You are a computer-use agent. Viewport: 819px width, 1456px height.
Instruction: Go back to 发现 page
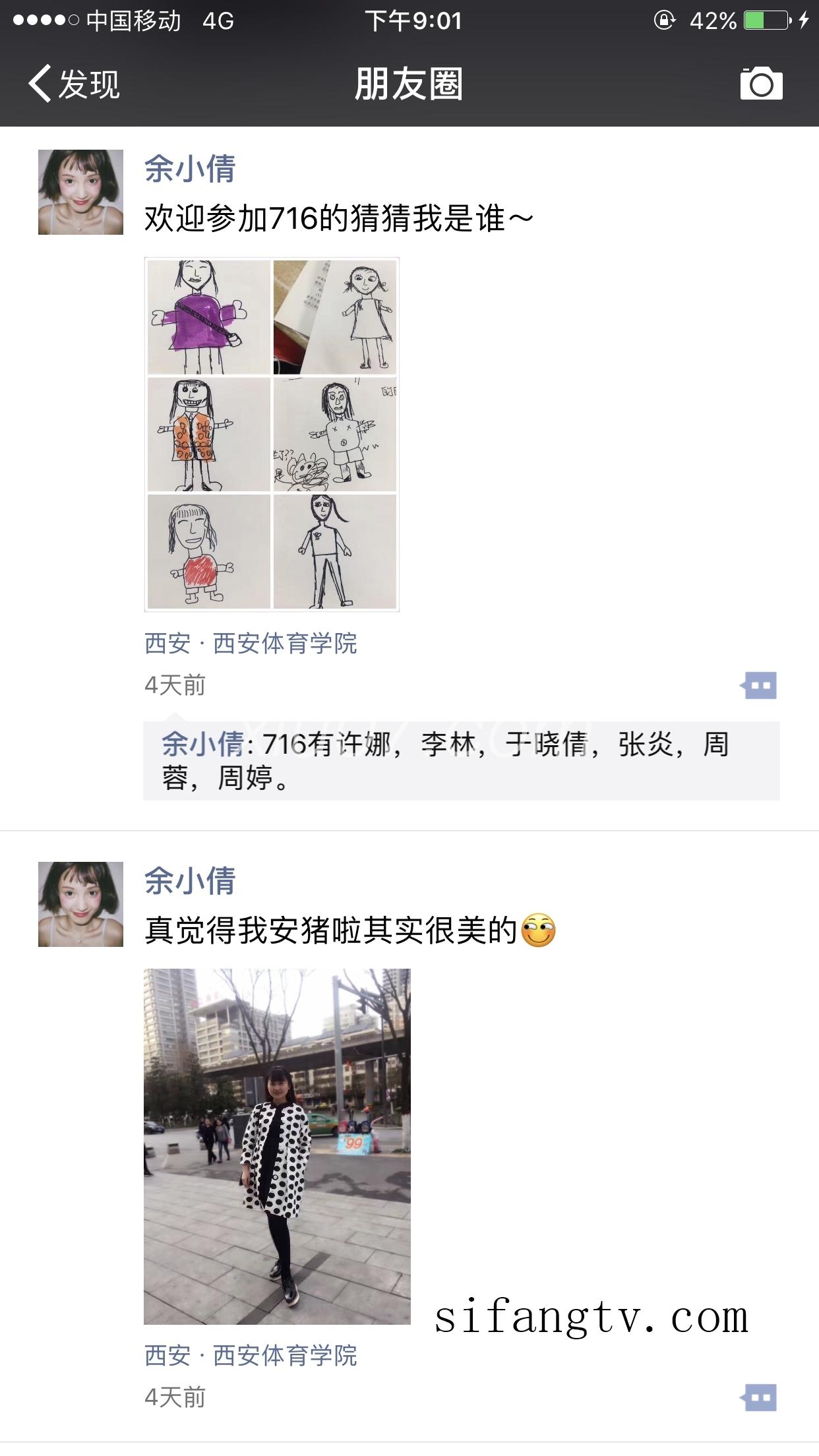(x=74, y=84)
